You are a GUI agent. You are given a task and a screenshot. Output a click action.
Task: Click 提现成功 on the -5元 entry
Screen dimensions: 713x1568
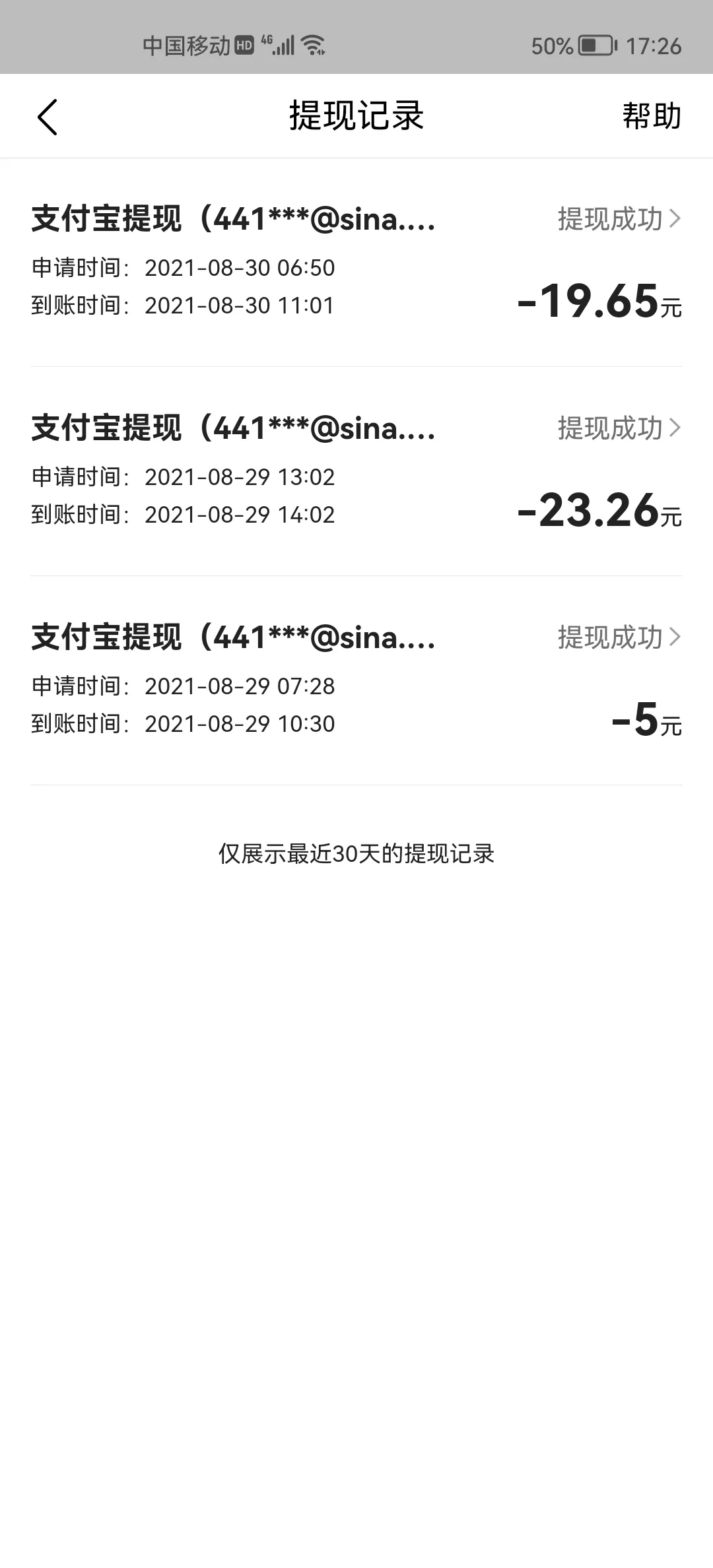point(611,637)
